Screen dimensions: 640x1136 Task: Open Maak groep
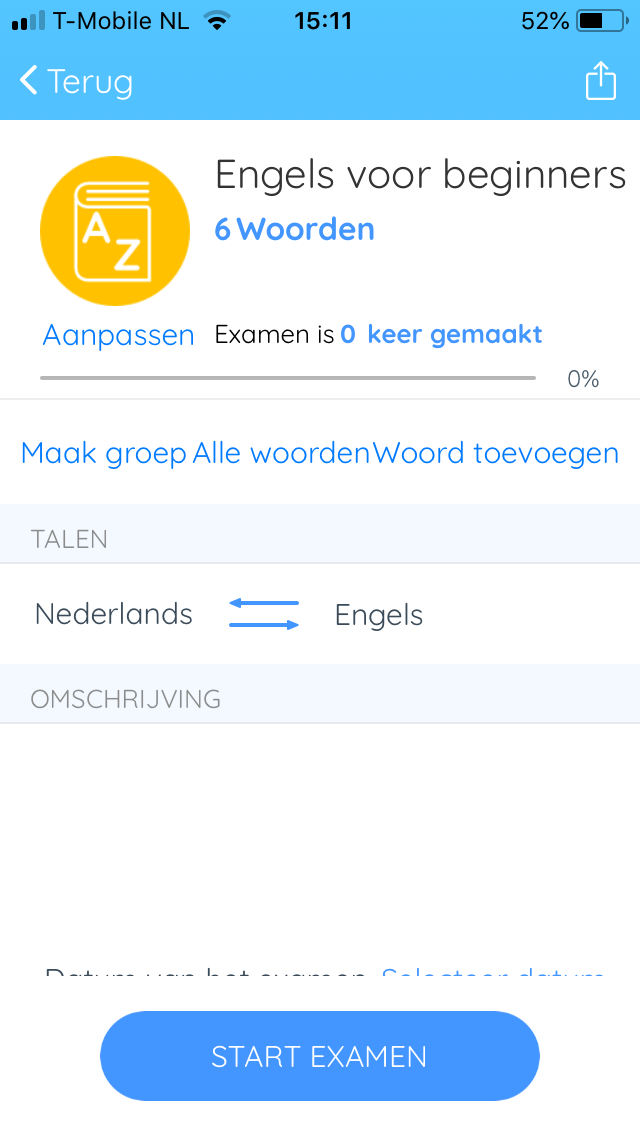tap(104, 454)
